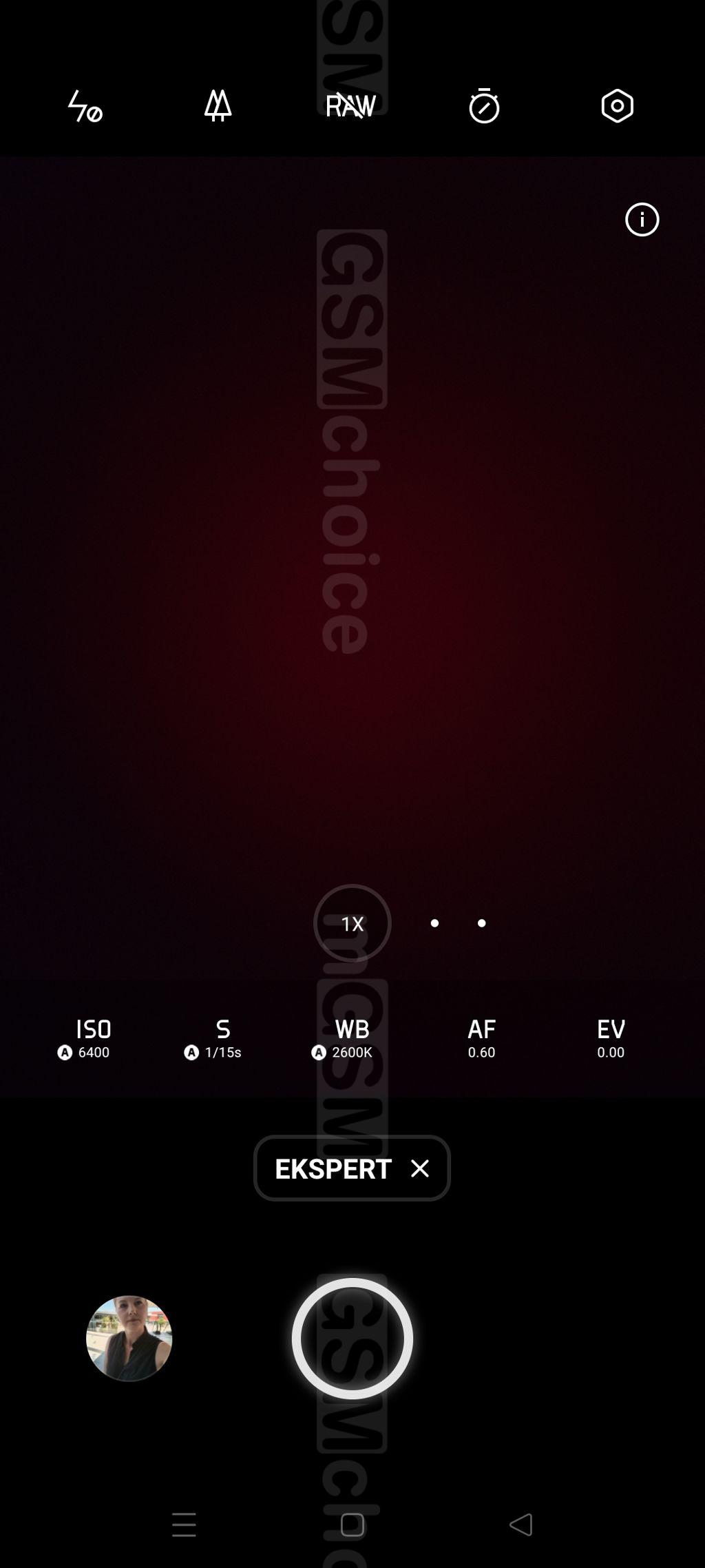The height and width of the screenshot is (1568, 705).
Task: Open the self-timer option
Action: [x=484, y=106]
